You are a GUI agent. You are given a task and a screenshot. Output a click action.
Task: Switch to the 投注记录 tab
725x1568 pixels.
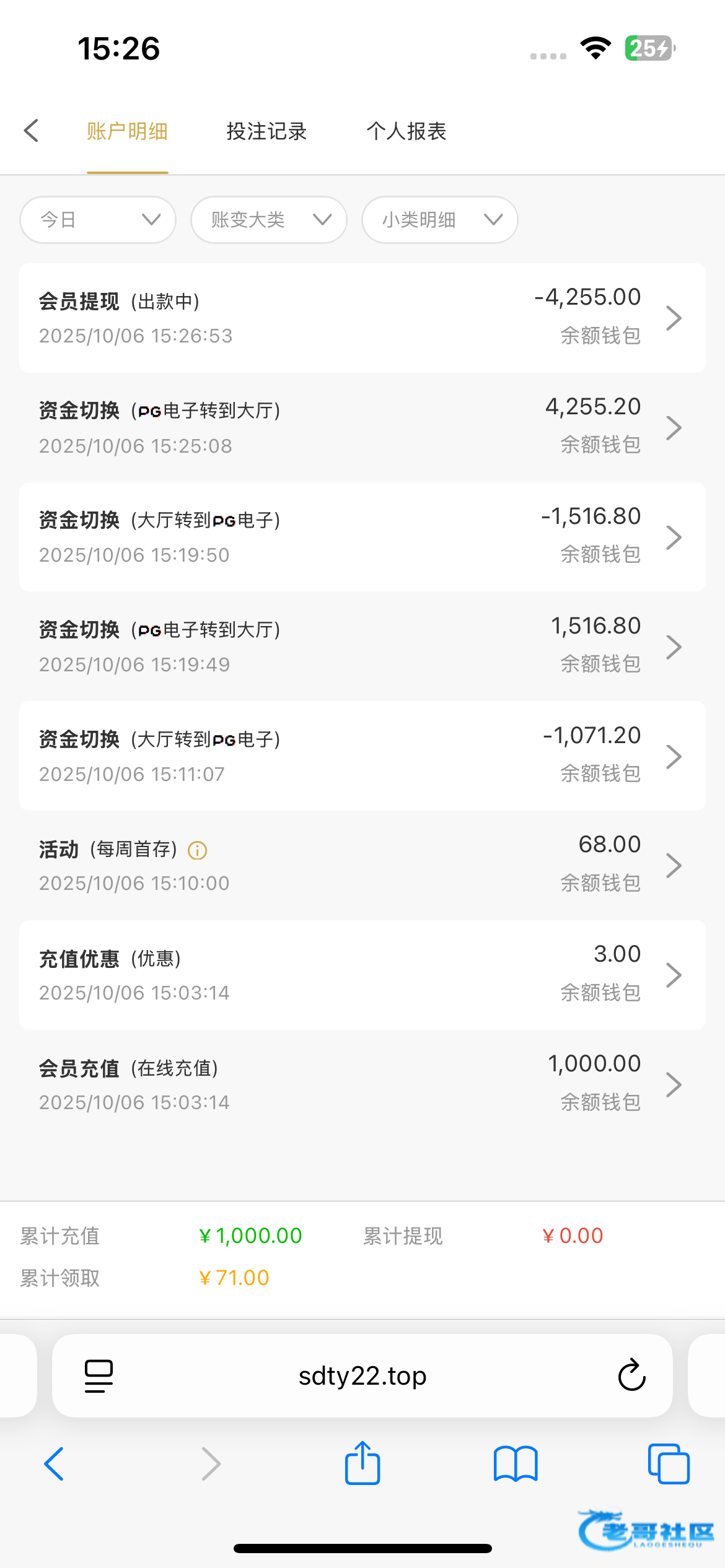[x=266, y=131]
